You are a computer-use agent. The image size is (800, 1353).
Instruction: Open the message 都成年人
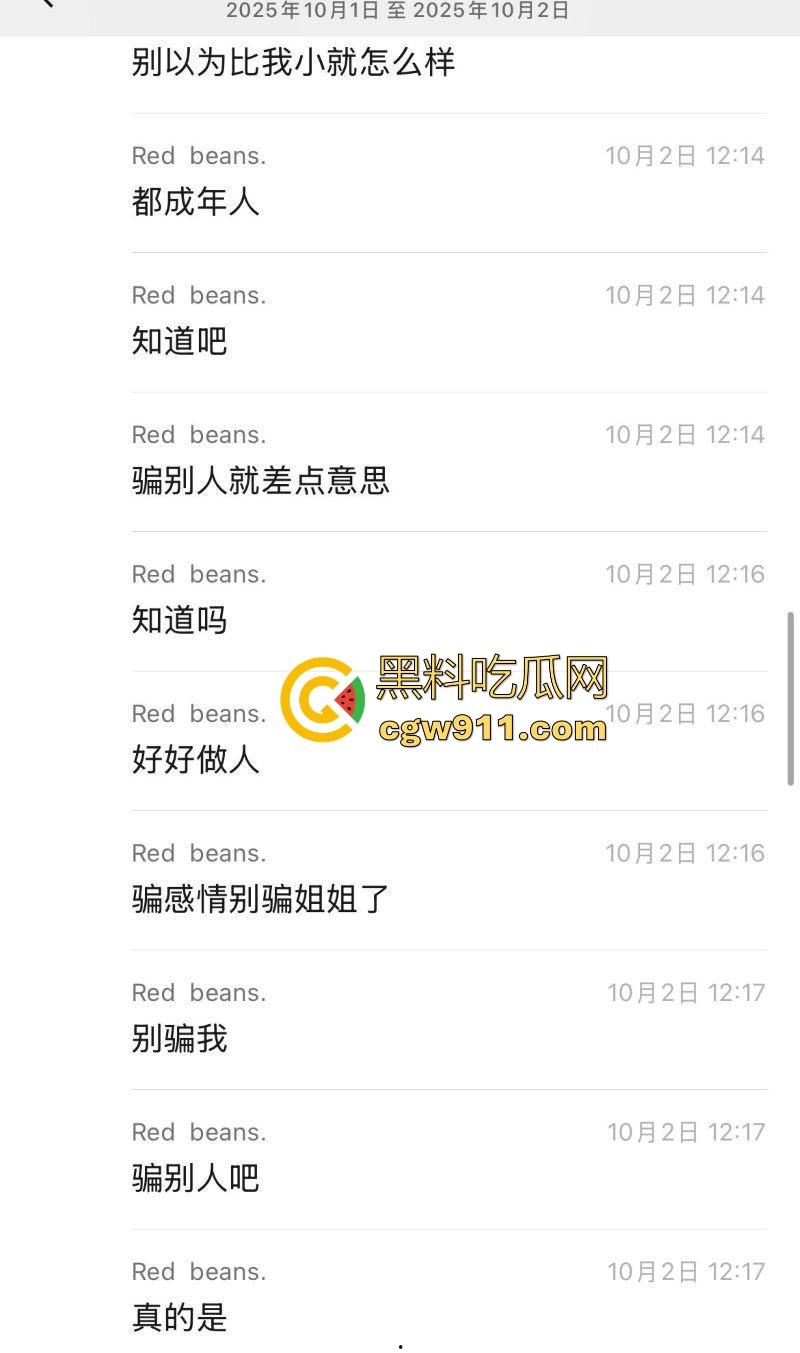(x=196, y=201)
